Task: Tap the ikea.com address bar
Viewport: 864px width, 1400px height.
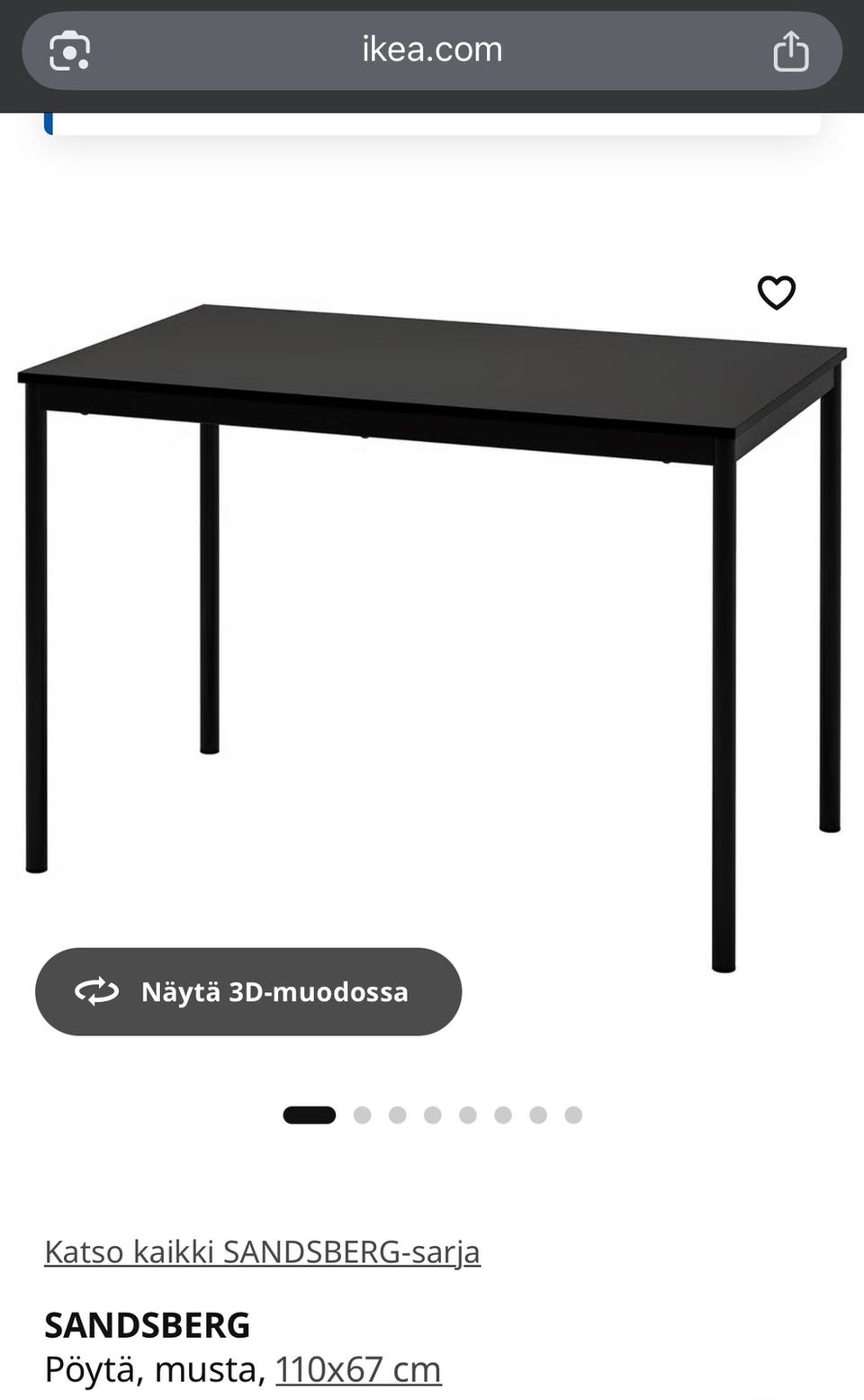Action: click(432, 50)
